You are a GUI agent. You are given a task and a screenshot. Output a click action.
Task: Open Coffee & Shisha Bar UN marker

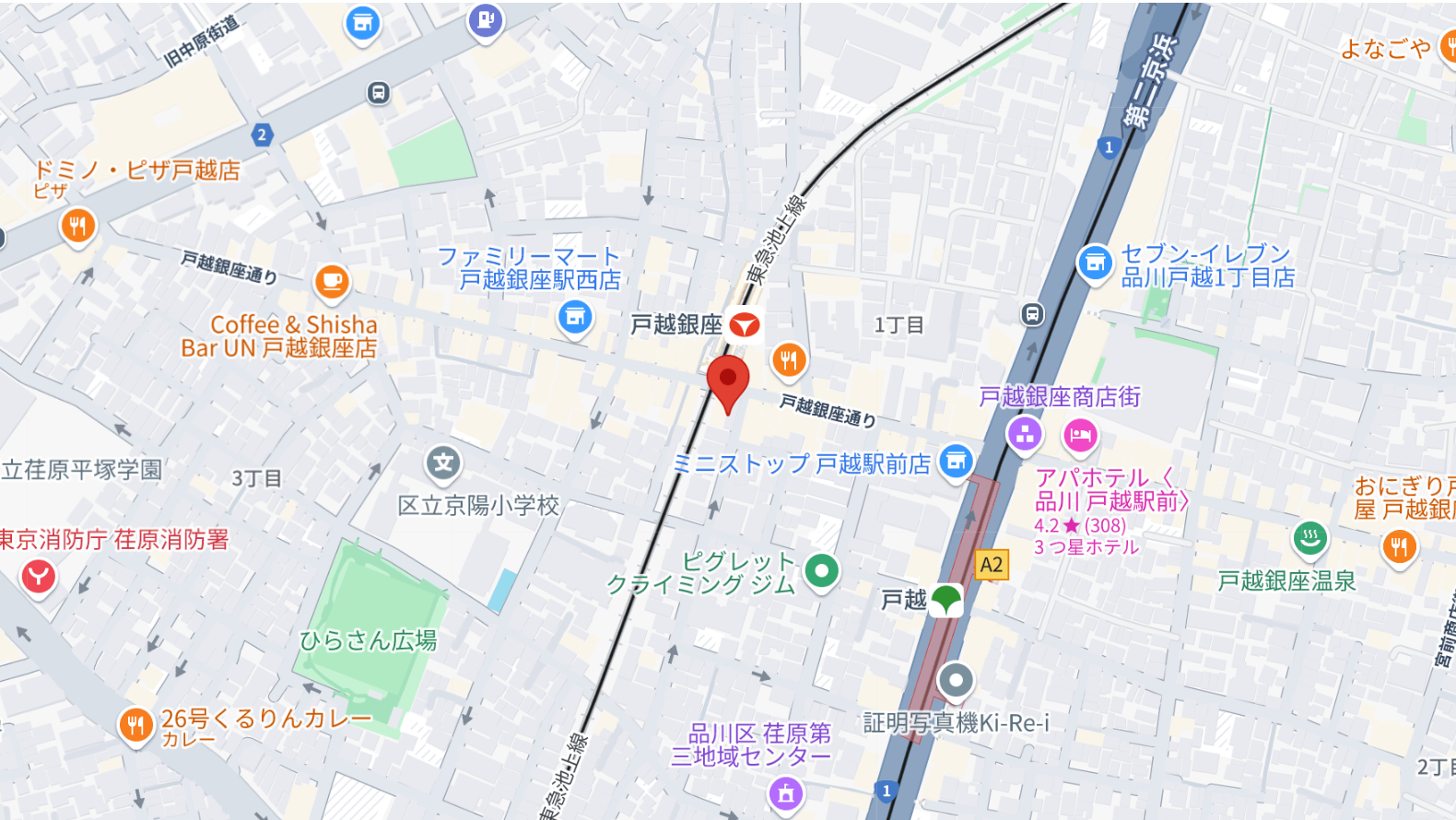pyautogui.click(x=332, y=281)
